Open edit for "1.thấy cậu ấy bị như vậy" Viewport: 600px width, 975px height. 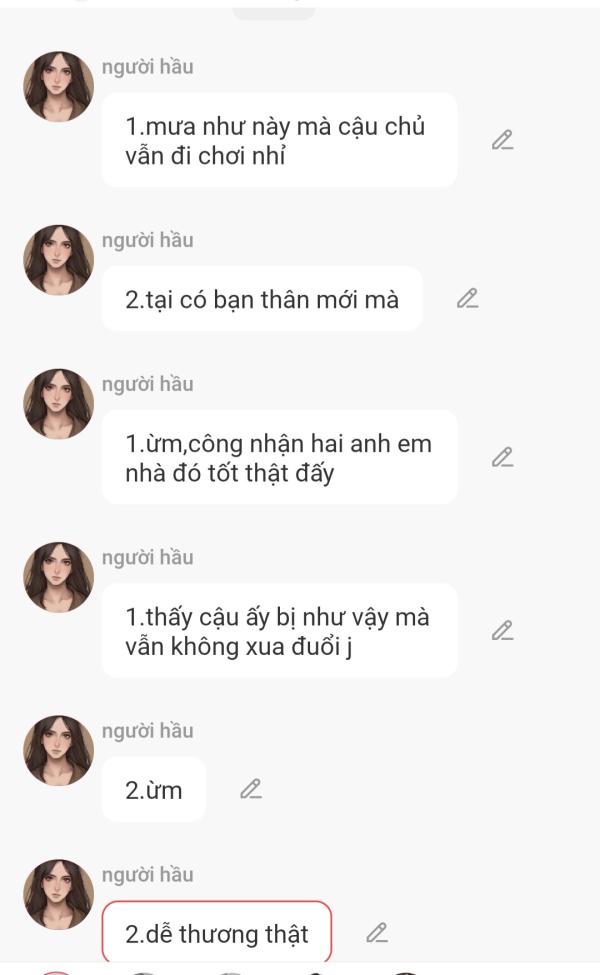click(x=502, y=631)
